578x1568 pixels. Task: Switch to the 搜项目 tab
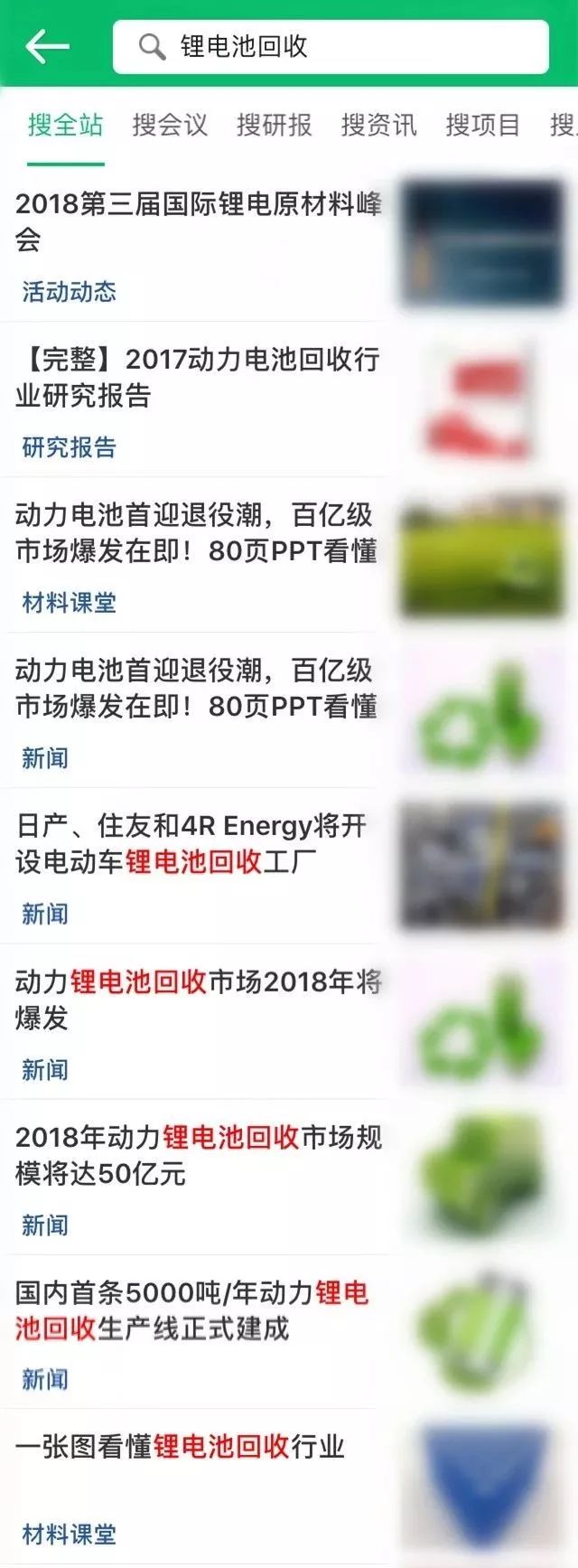click(483, 125)
